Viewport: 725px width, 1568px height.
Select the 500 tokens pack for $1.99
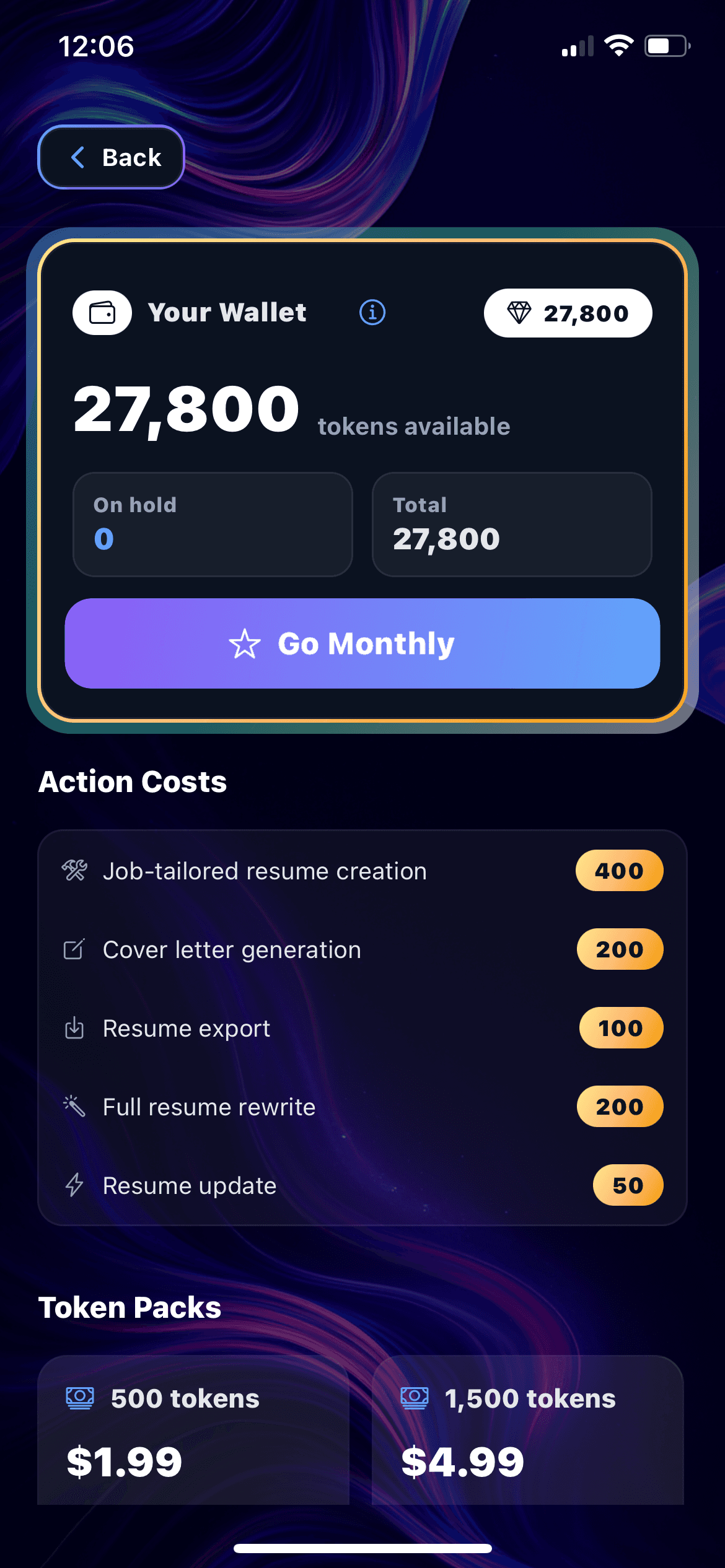[193, 1431]
